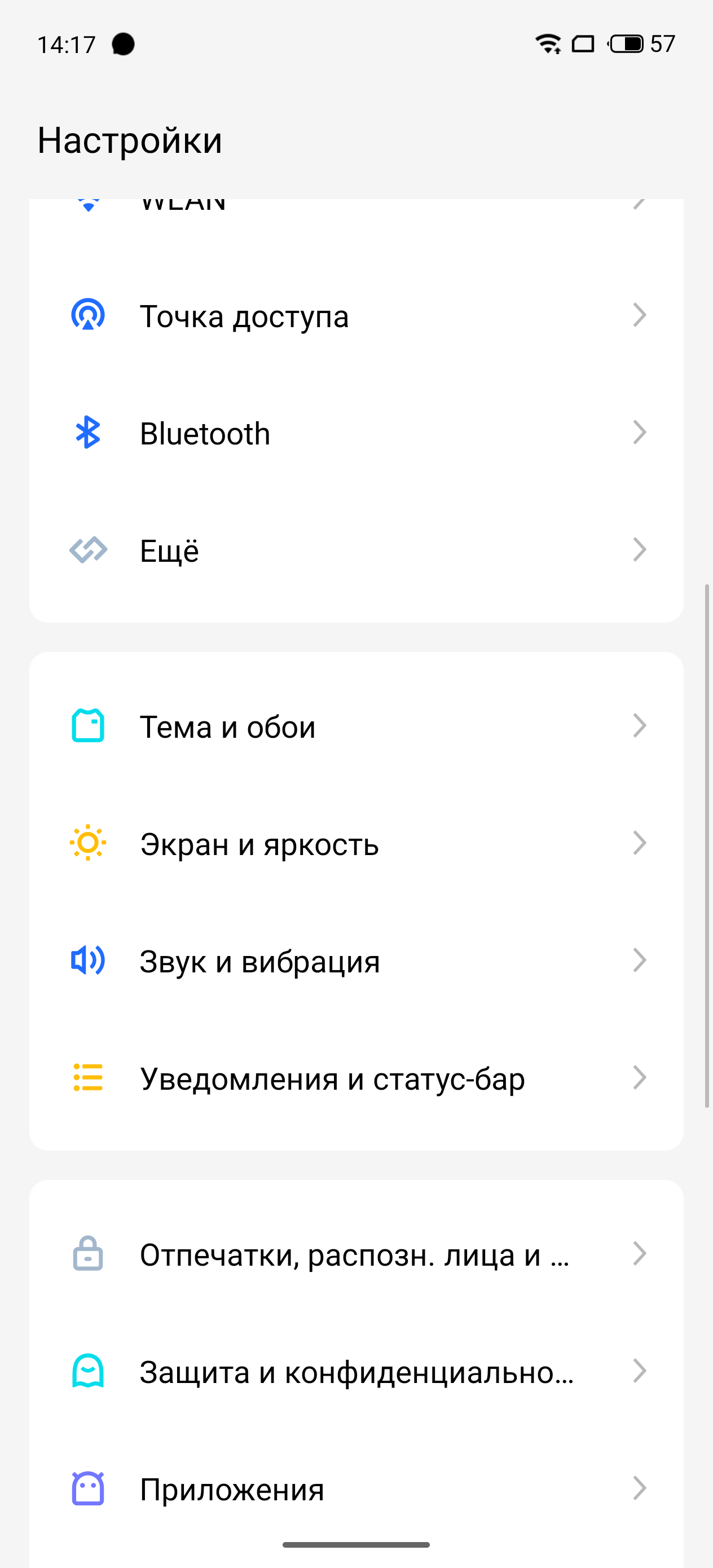Image resolution: width=713 pixels, height=1568 pixels.
Task: Open Экран и яркость settings
Action: tap(355, 844)
